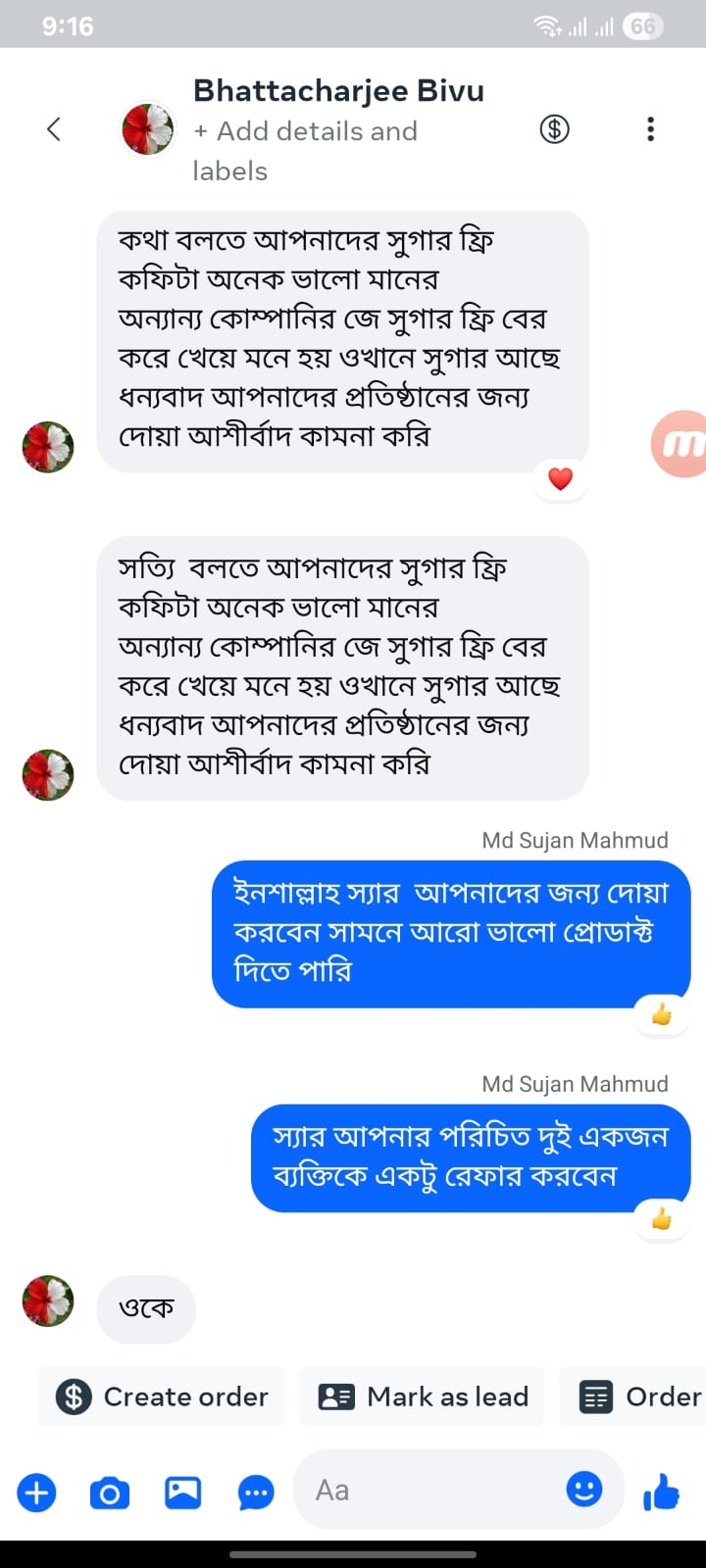Open the three-dot overflow menu
Image resolution: width=706 pixels, height=1568 pixels.
pyautogui.click(x=650, y=128)
